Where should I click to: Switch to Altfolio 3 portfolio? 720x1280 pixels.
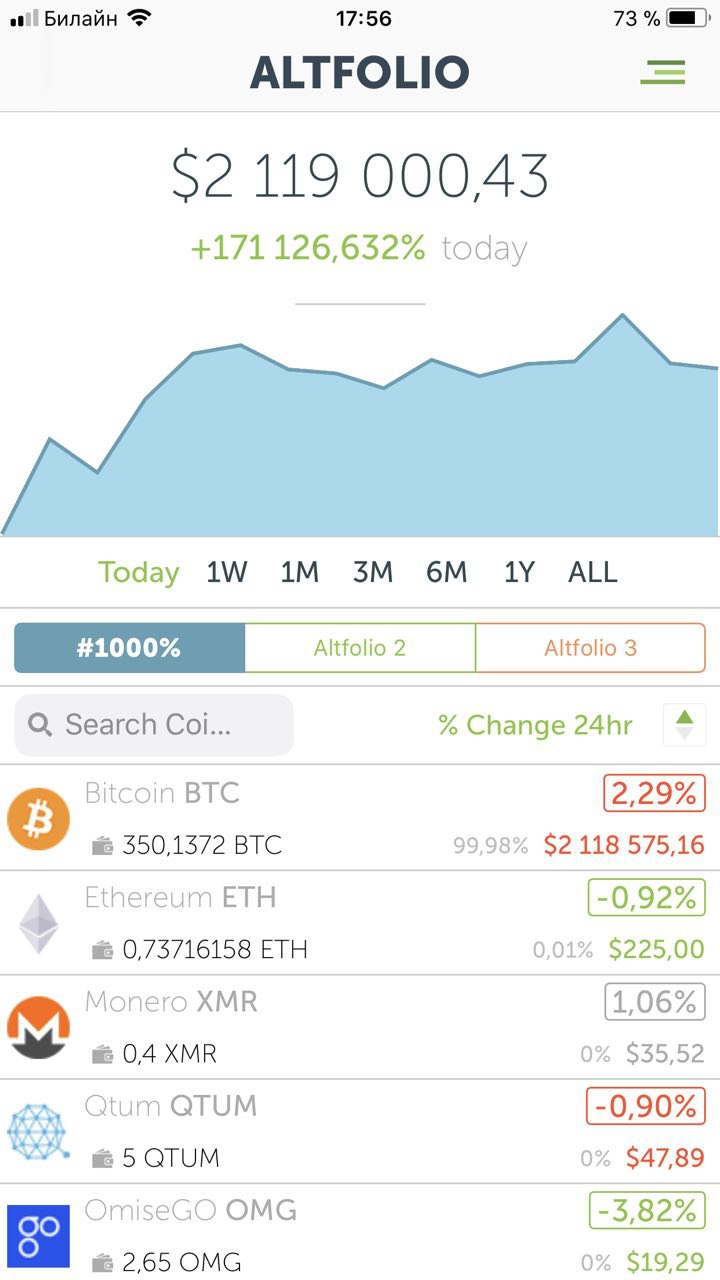590,648
